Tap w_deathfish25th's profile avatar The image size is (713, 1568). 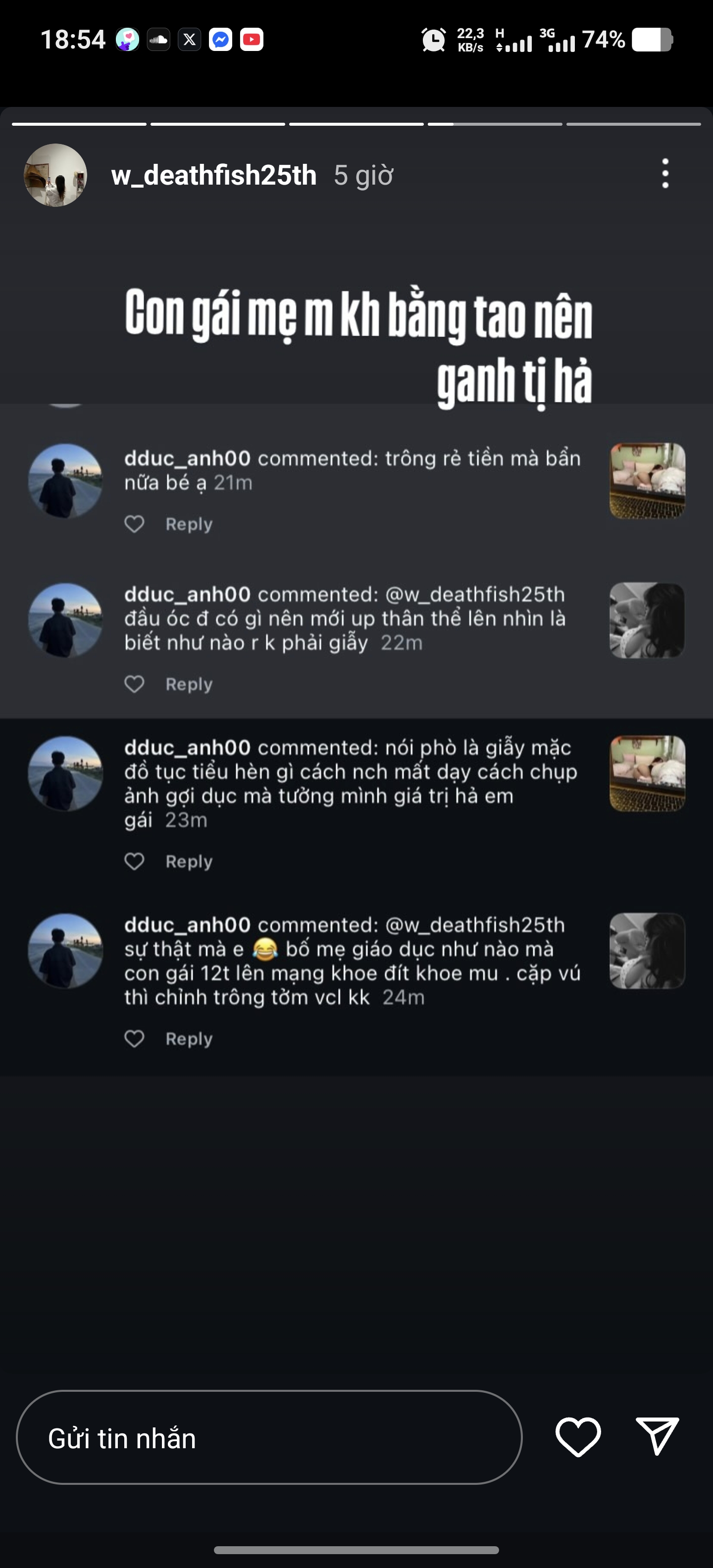click(55, 175)
